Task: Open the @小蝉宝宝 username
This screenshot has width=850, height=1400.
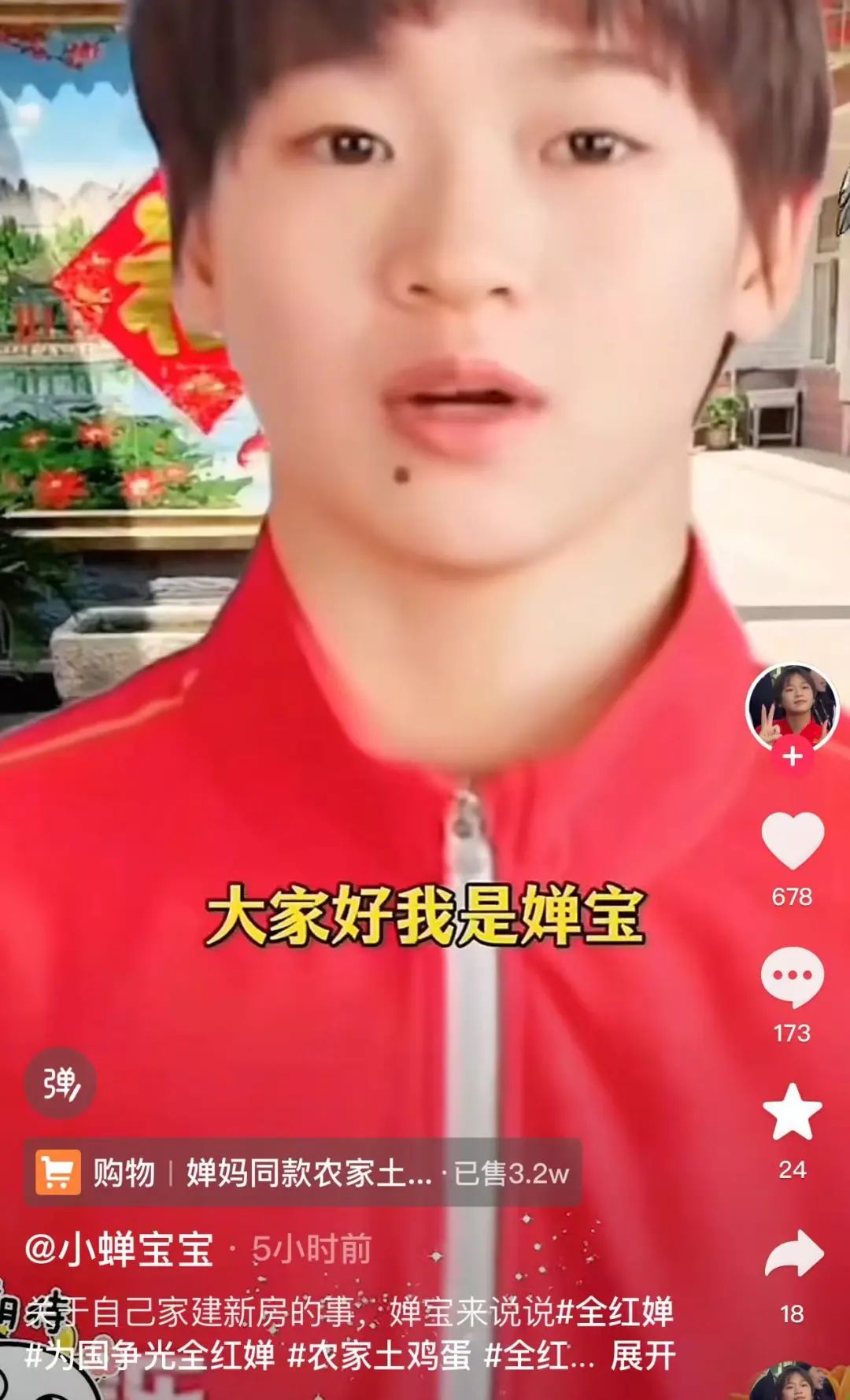Action: 120,1249
